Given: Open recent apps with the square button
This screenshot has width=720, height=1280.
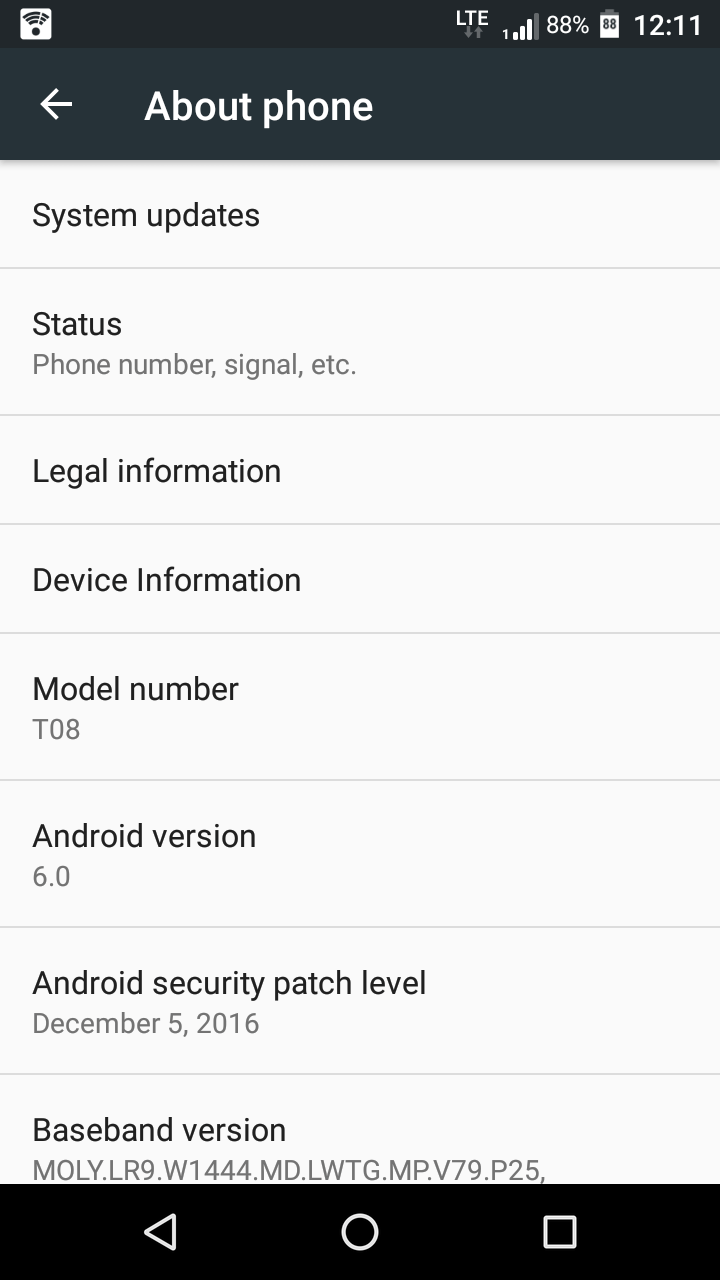Looking at the screenshot, I should click(560, 1232).
